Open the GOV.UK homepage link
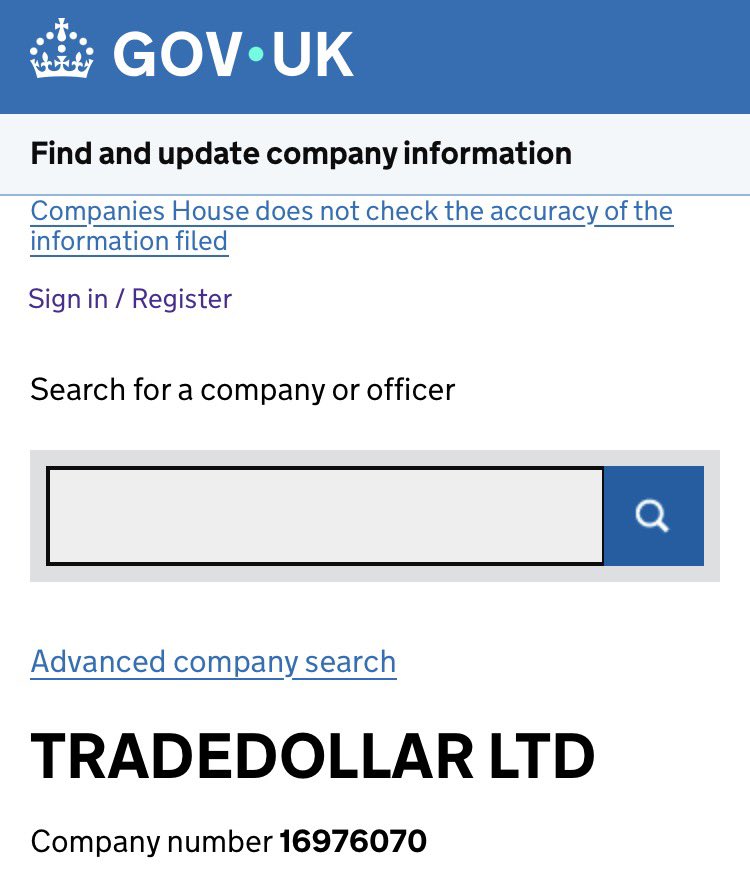 [x=192, y=54]
